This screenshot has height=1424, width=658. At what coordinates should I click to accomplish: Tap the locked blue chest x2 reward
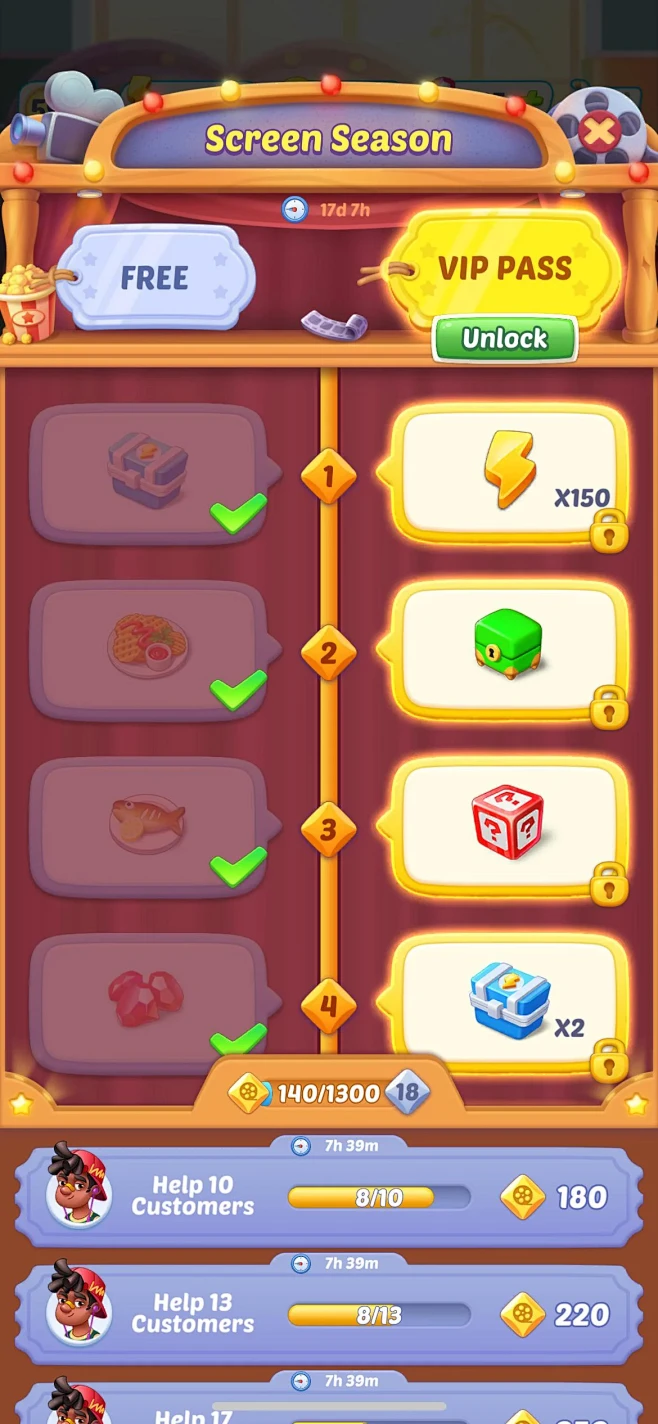pos(508,1003)
